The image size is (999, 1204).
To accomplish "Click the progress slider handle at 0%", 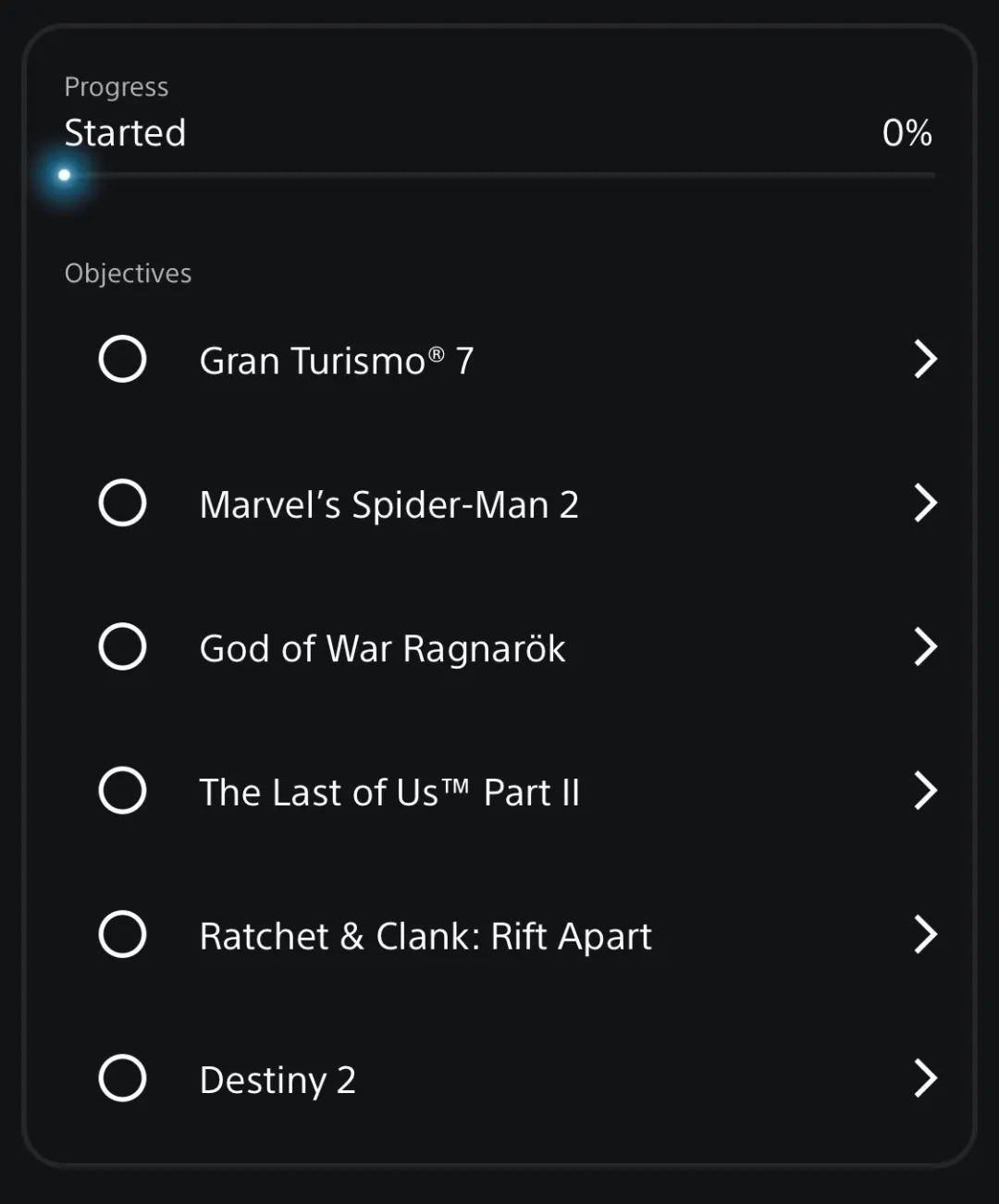I will [x=64, y=174].
